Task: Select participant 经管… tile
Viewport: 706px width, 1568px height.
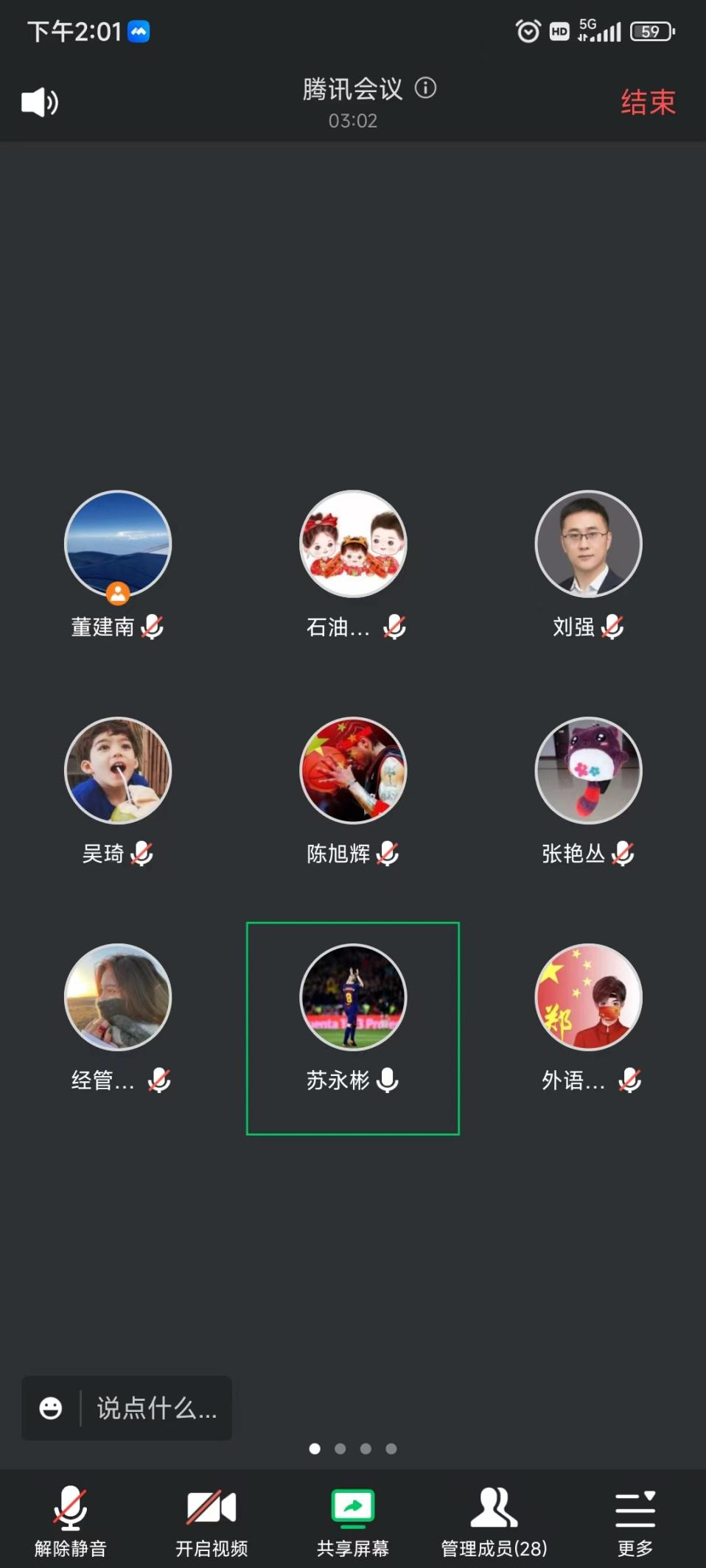Action: point(118,998)
